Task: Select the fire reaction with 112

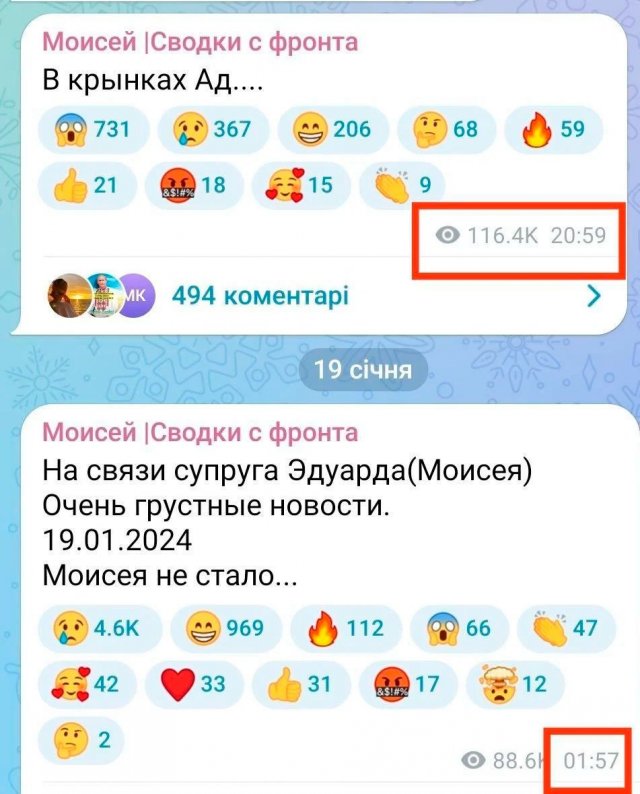Action: (346, 627)
